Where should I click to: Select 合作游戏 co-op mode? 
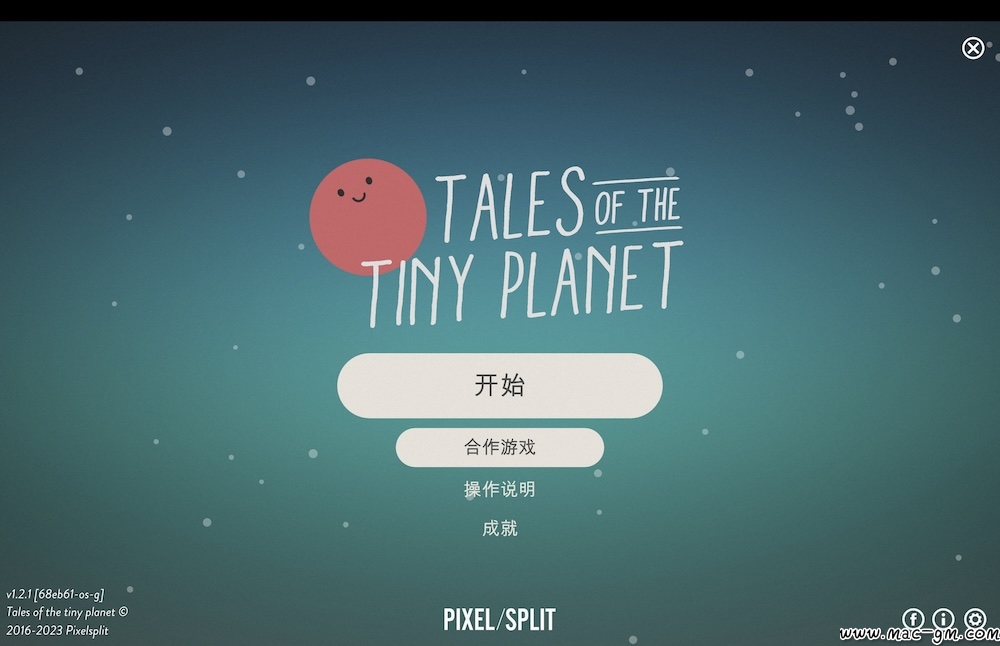(x=499, y=447)
